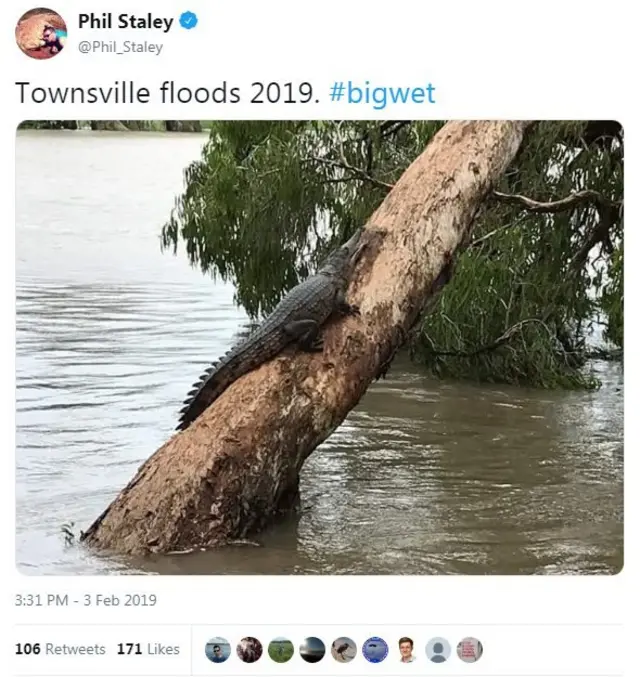Open the Phil Staley display name

(x=125, y=22)
